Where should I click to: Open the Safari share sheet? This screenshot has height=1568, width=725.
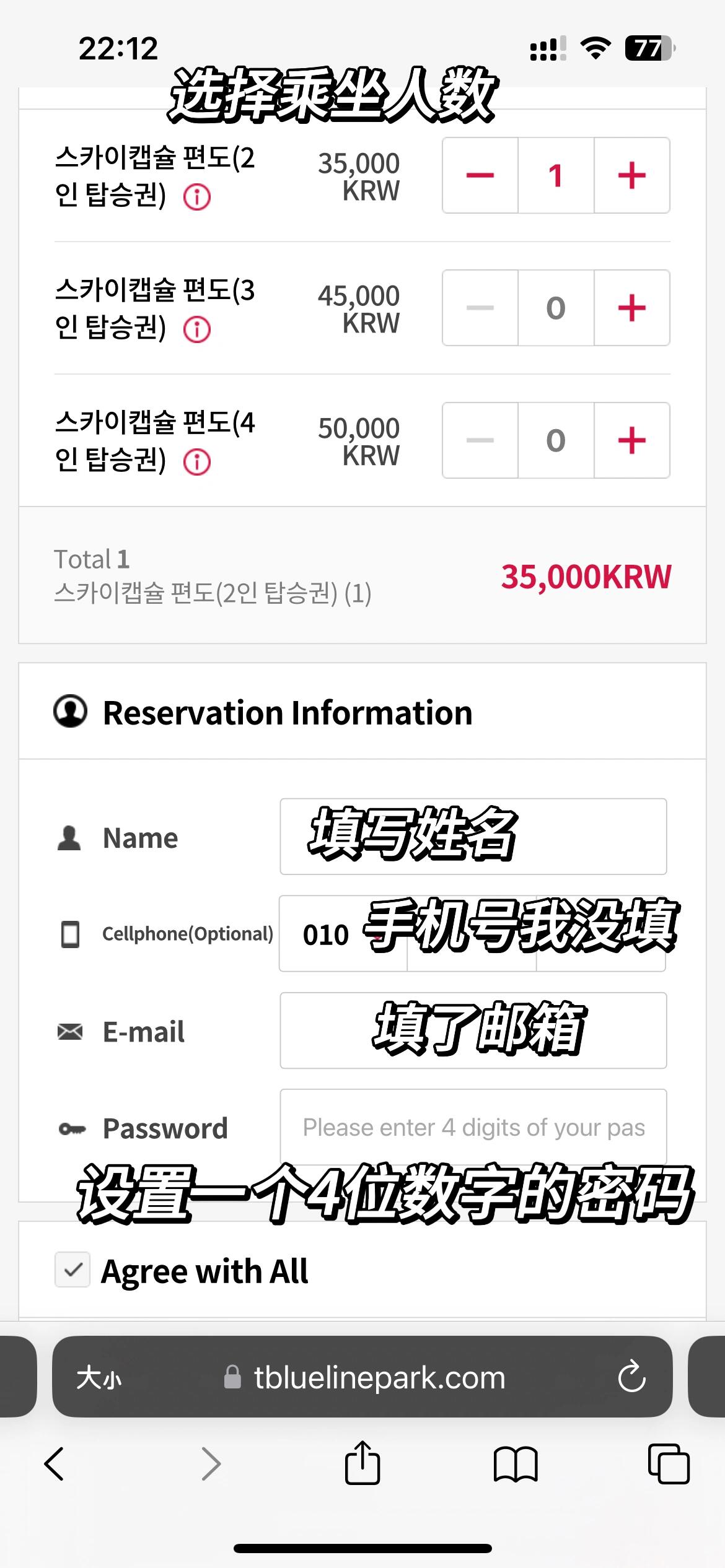362,1463
